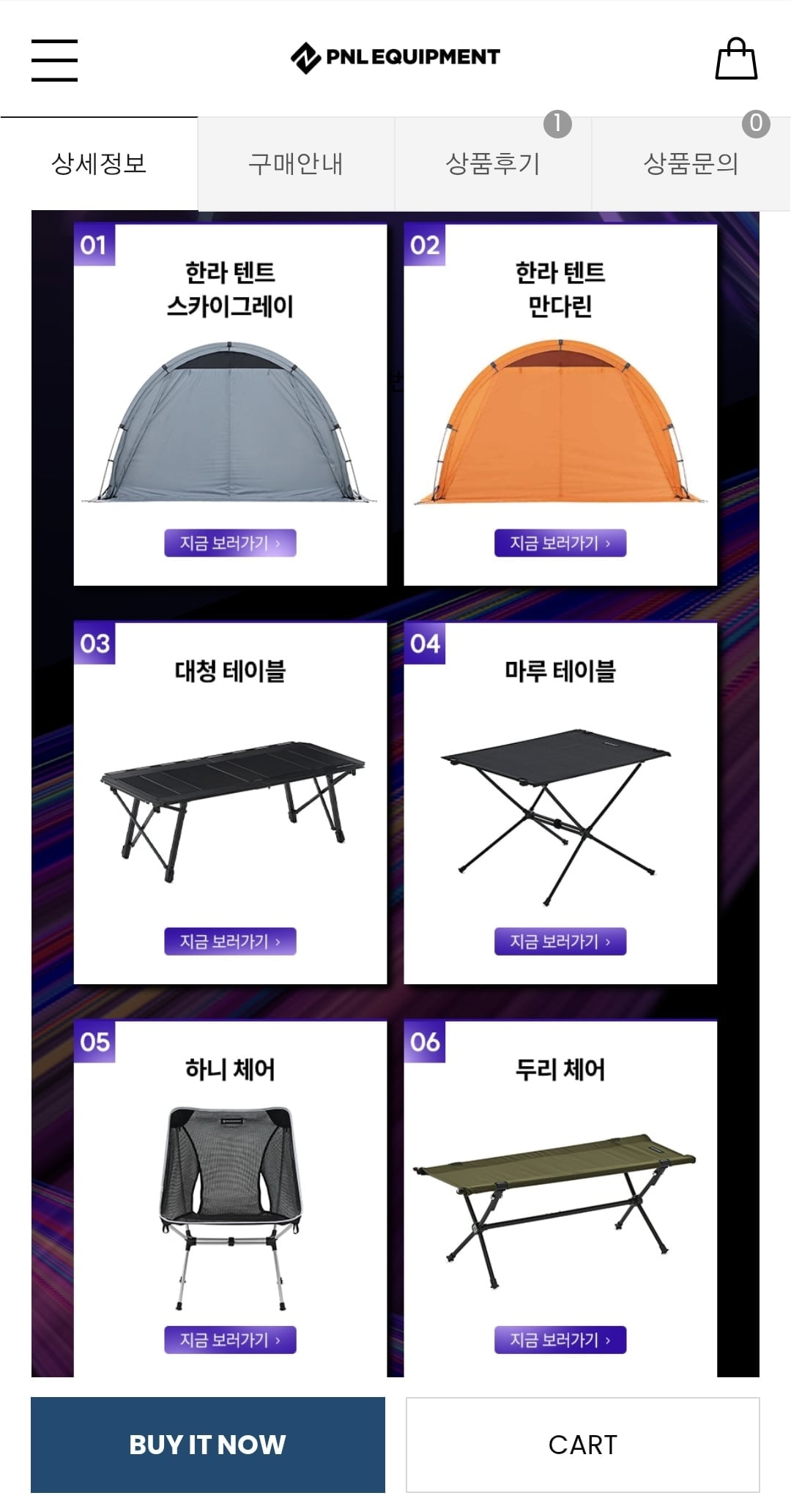
Task: Select the 상세정보 tab
Action: click(x=99, y=164)
